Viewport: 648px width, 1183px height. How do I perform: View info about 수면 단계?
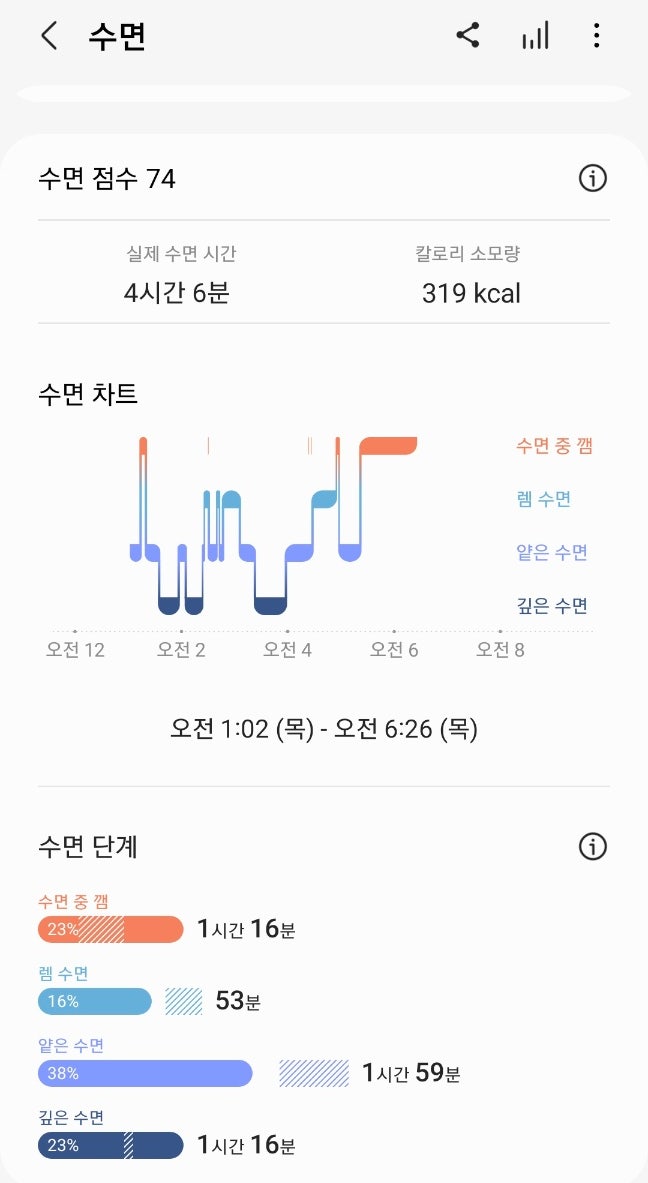[x=593, y=847]
